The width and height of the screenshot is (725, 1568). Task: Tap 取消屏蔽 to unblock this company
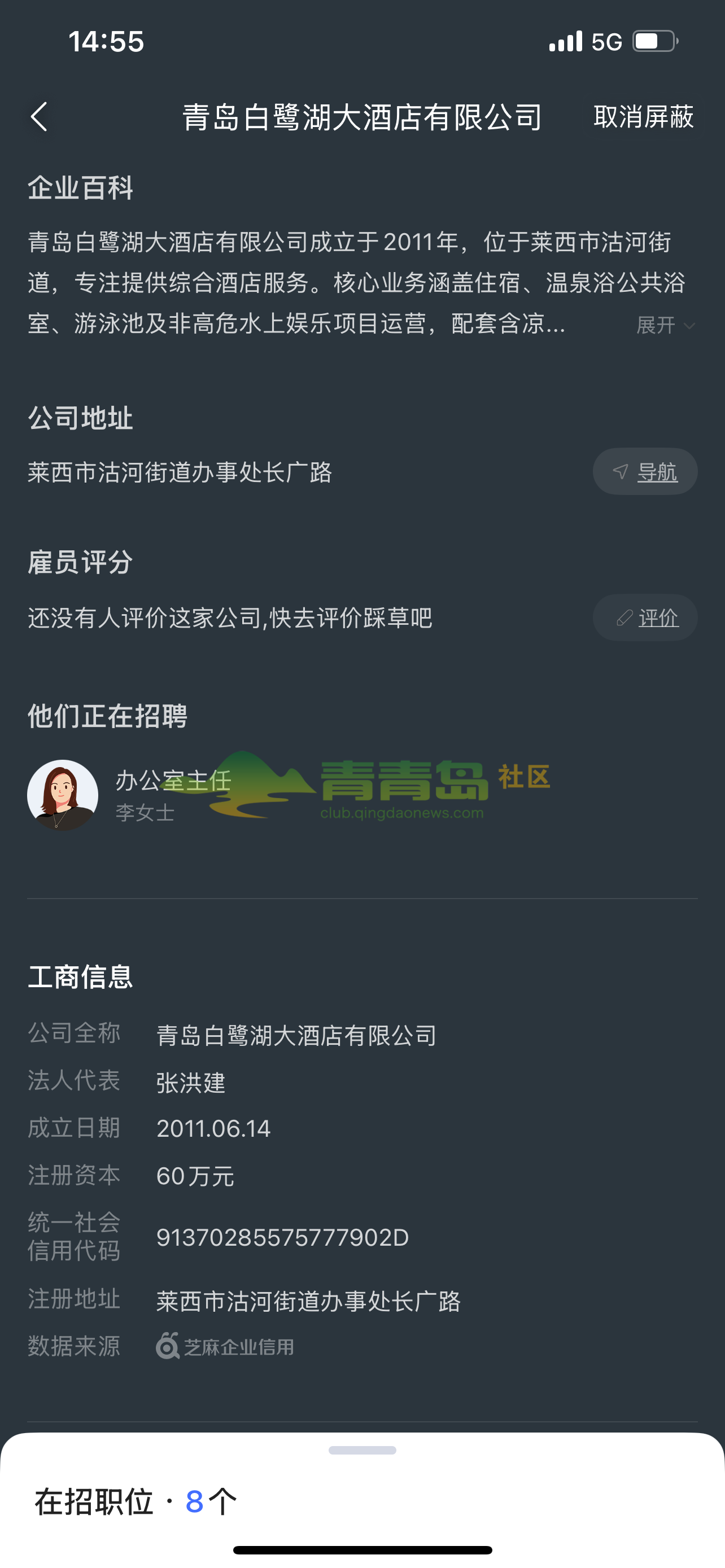643,116
